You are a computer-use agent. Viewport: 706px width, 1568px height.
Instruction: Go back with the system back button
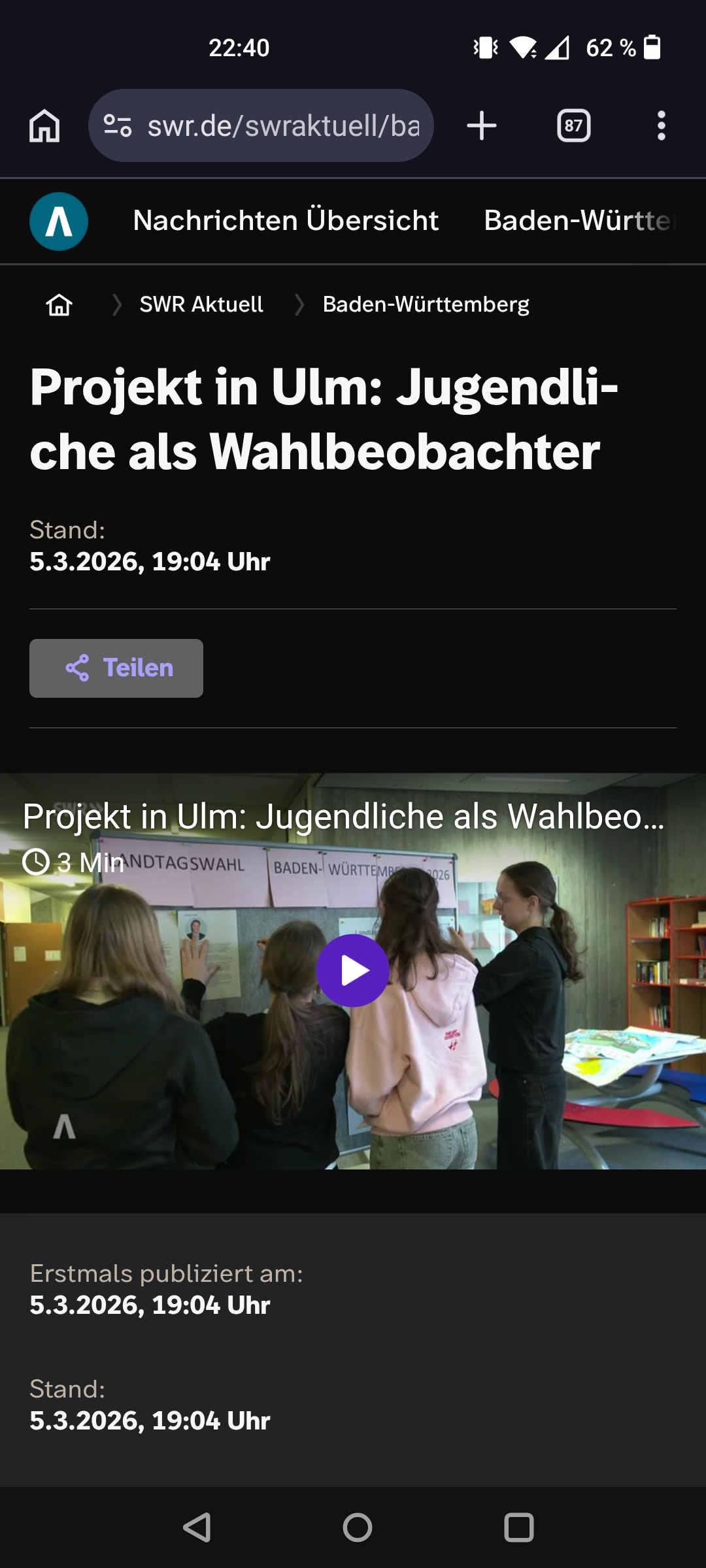click(197, 1527)
